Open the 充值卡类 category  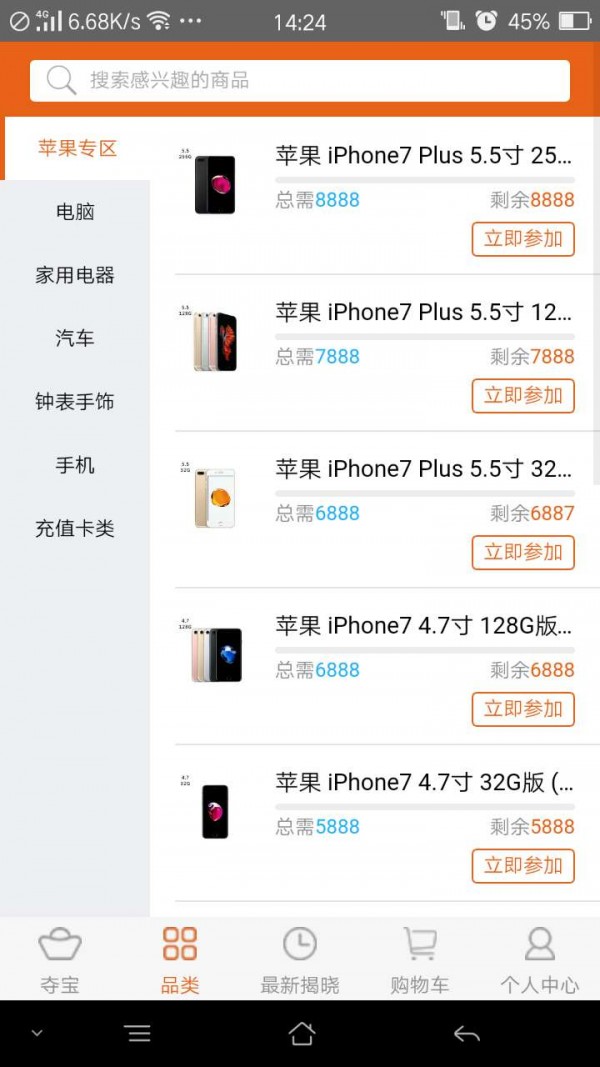pyautogui.click(x=75, y=529)
